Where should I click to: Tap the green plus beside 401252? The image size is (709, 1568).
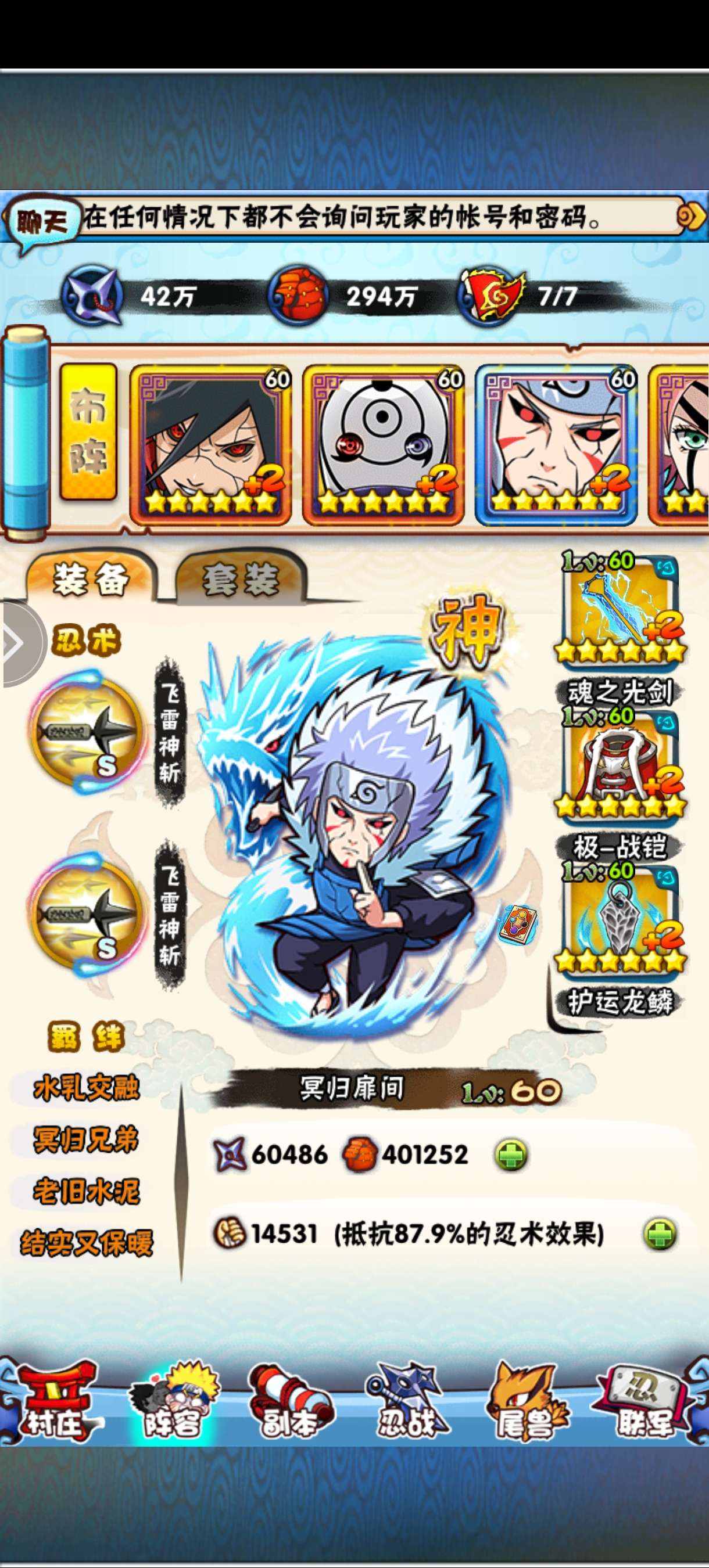510,1155
